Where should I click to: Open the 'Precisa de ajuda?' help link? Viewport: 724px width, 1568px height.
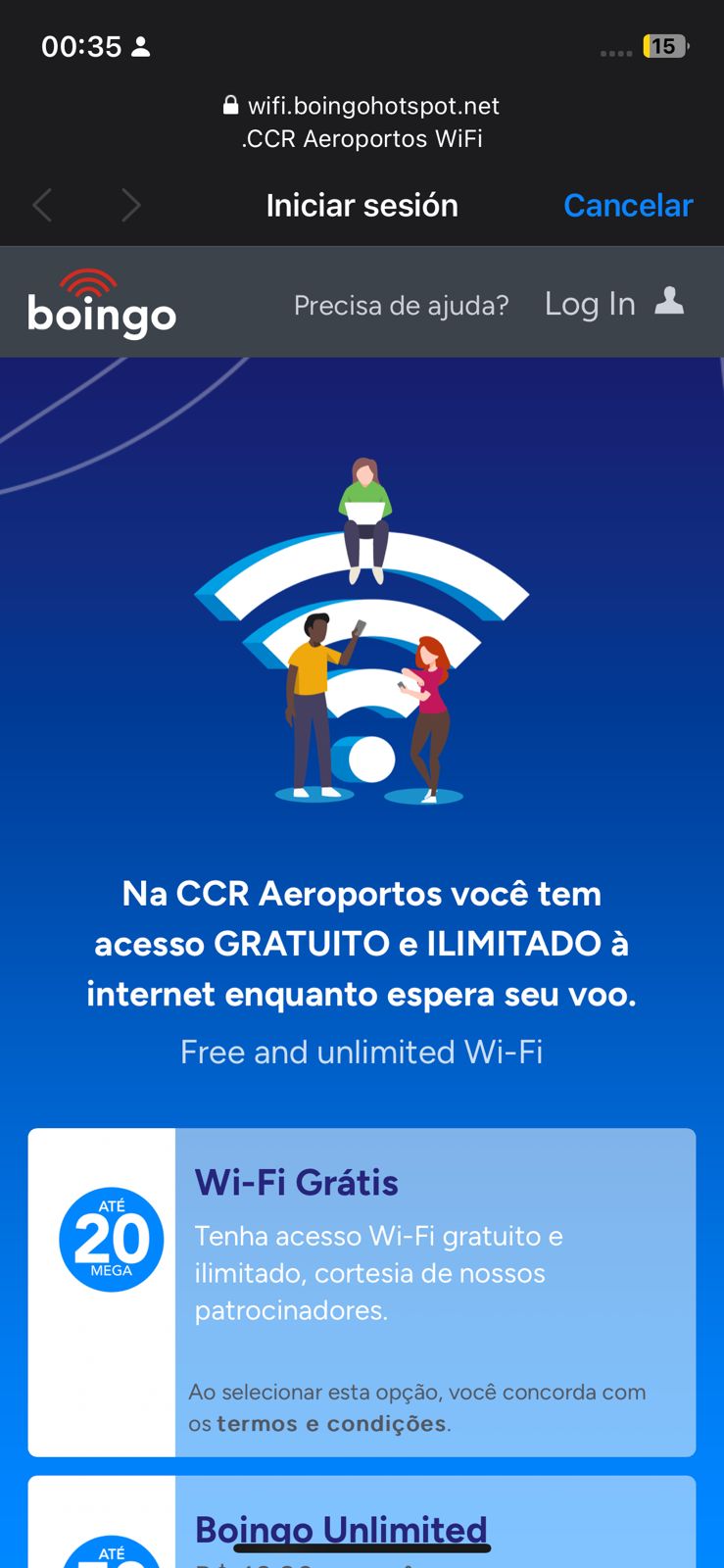[401, 306]
